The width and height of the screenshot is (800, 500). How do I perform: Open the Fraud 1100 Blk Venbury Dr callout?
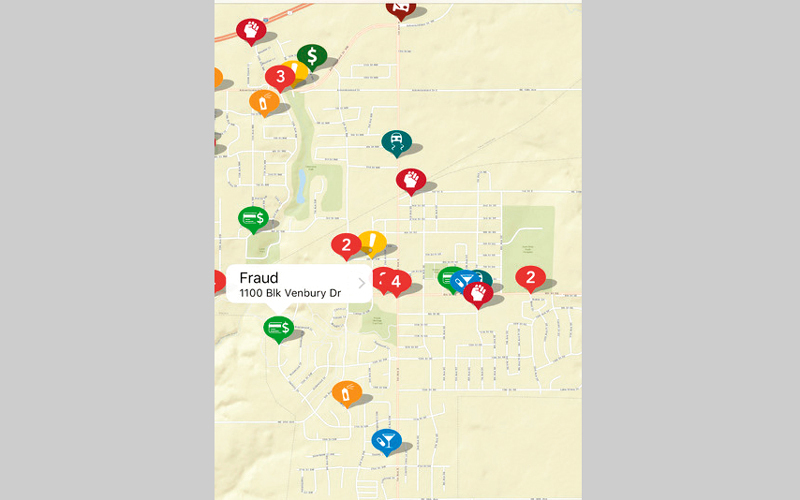tap(298, 284)
